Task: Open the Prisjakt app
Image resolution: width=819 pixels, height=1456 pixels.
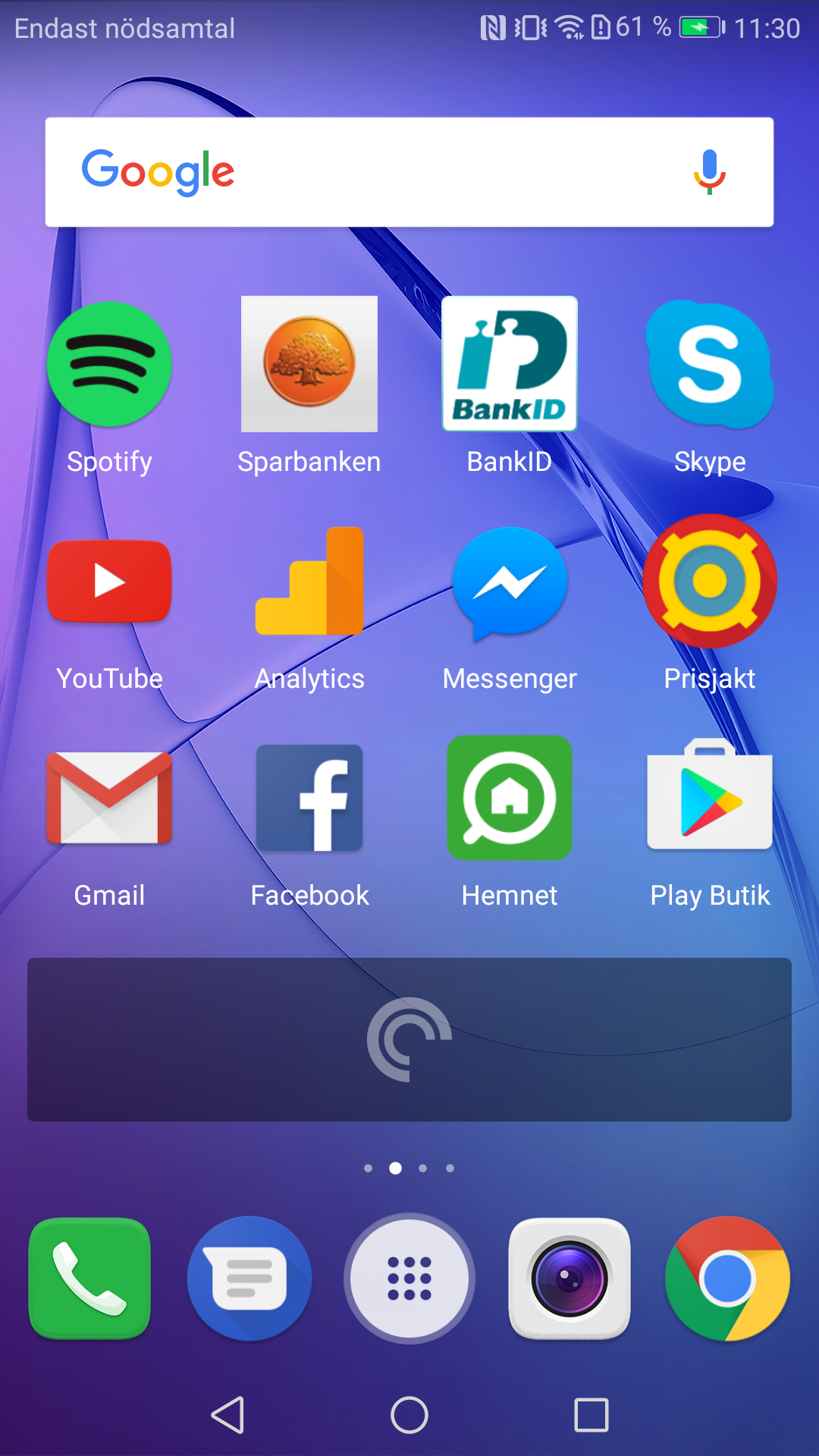Action: [710, 582]
